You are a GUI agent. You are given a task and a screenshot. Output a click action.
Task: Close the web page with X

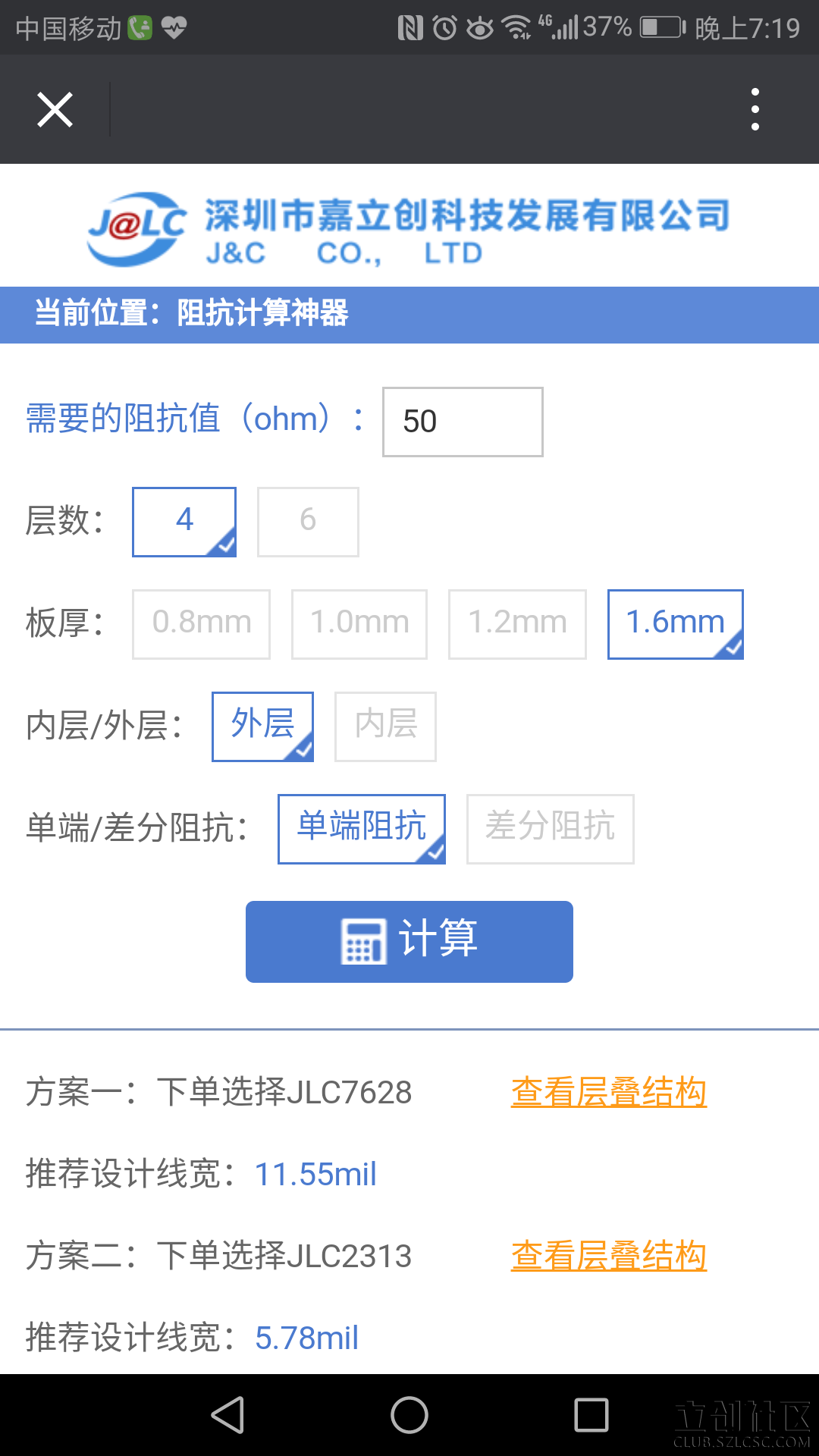pos(55,110)
